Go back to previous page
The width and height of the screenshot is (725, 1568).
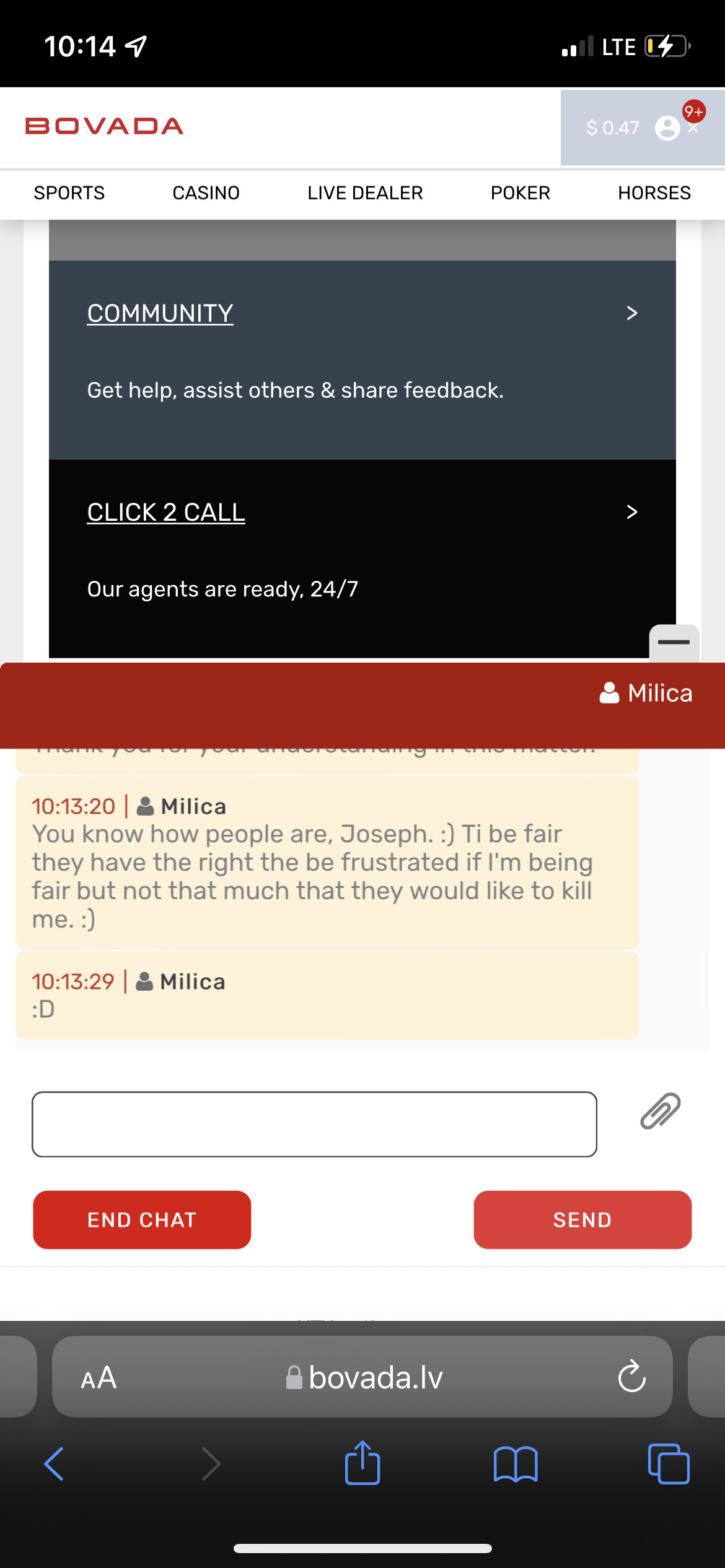(x=54, y=1464)
